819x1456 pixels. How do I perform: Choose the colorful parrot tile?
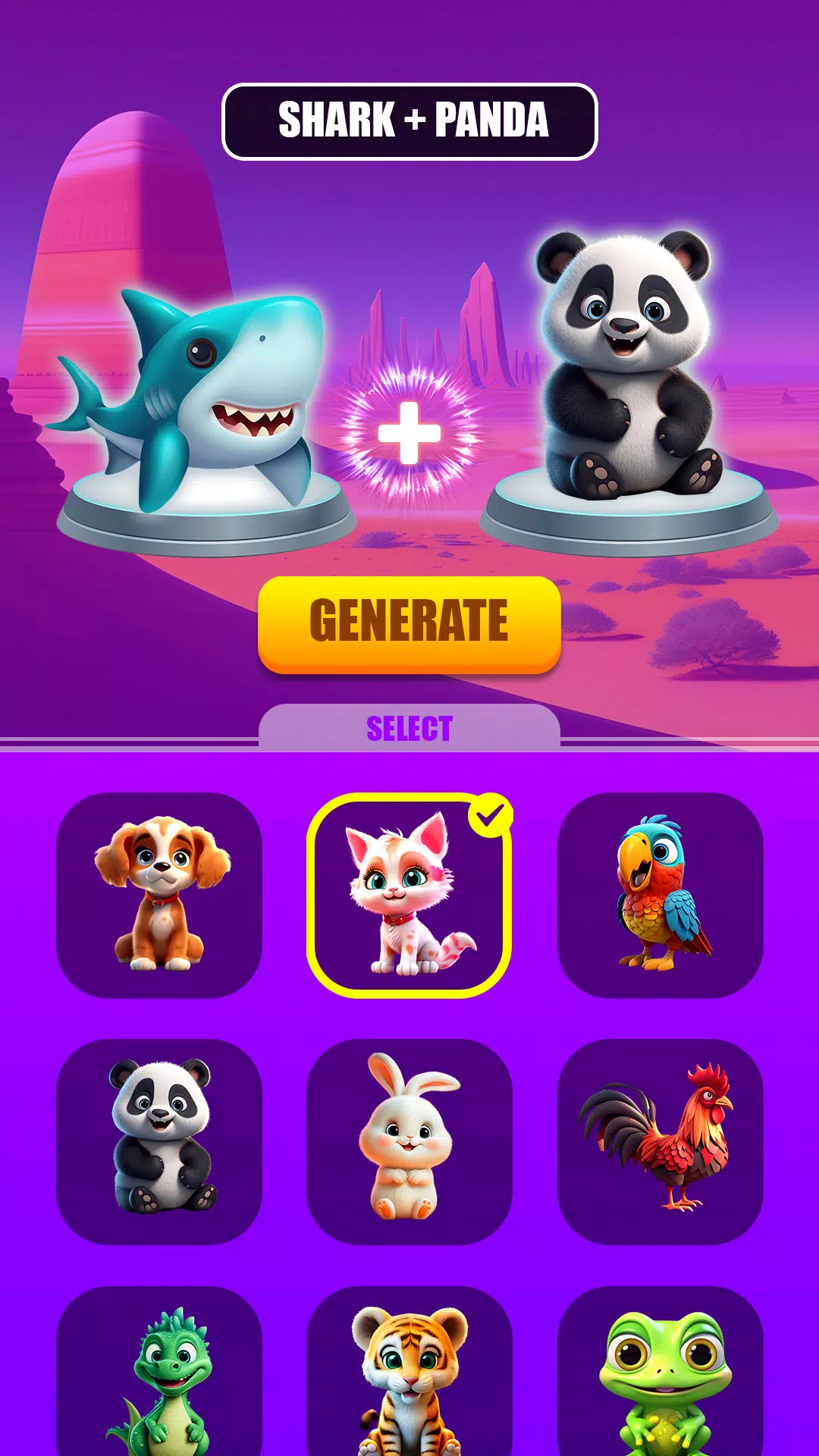point(660,895)
